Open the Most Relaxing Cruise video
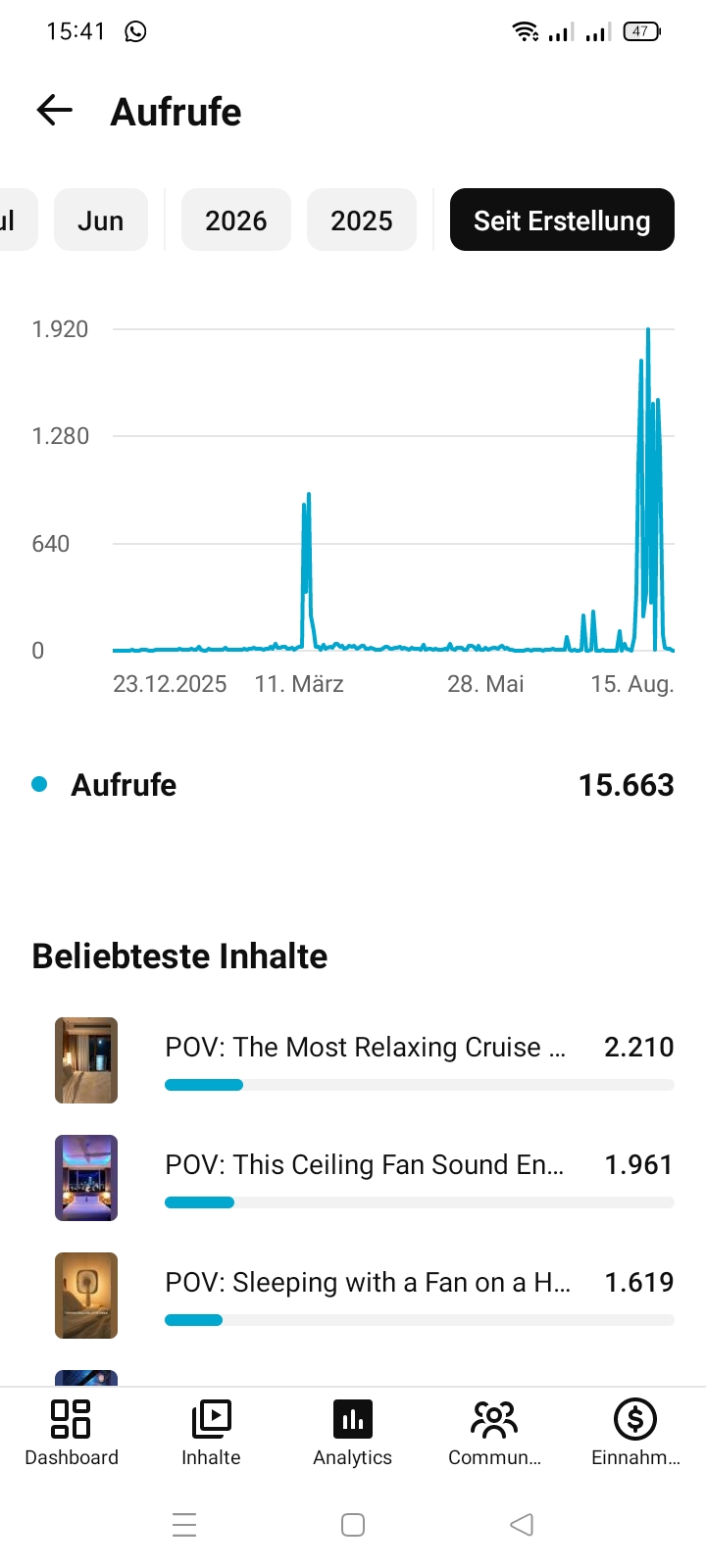 (365, 1060)
